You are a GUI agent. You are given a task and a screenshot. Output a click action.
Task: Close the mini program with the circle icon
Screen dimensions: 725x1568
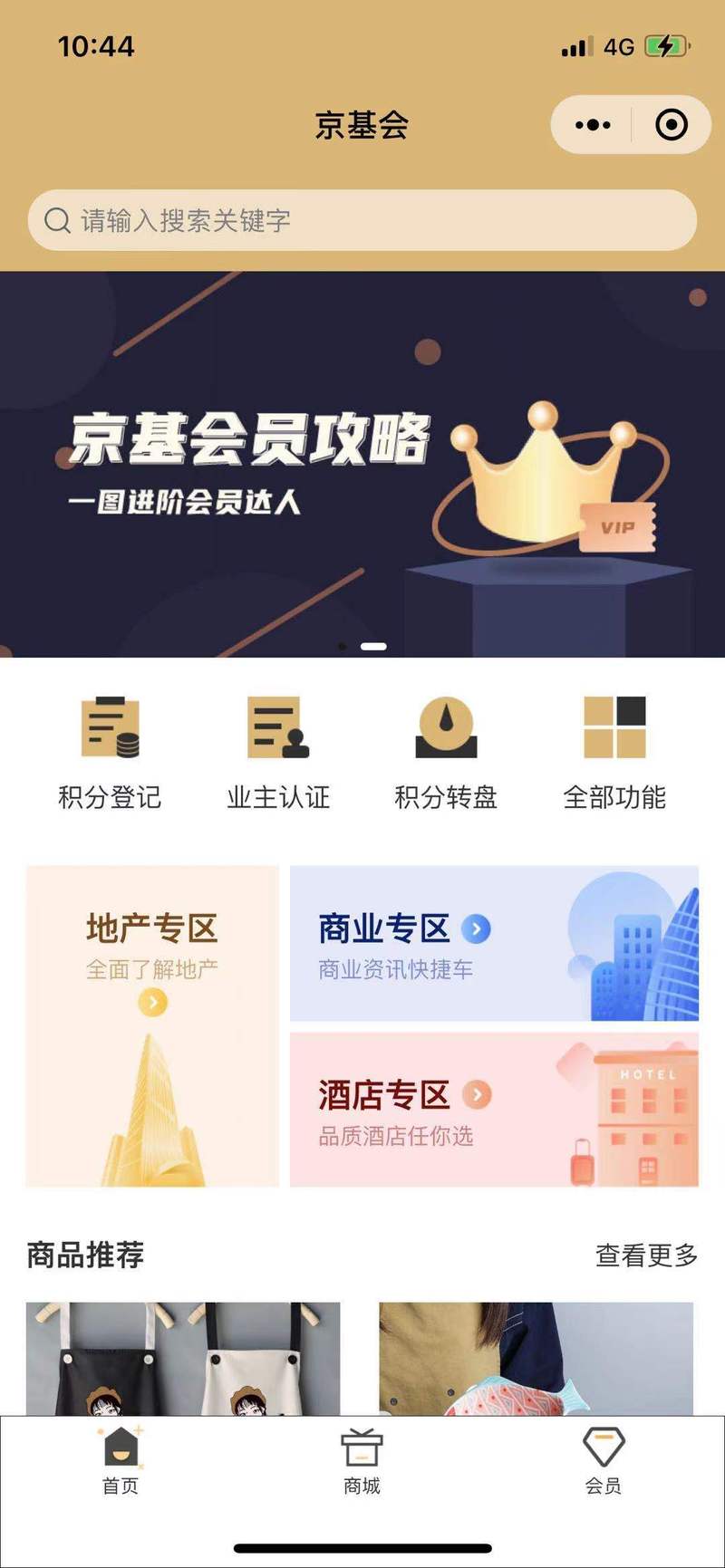click(x=672, y=125)
